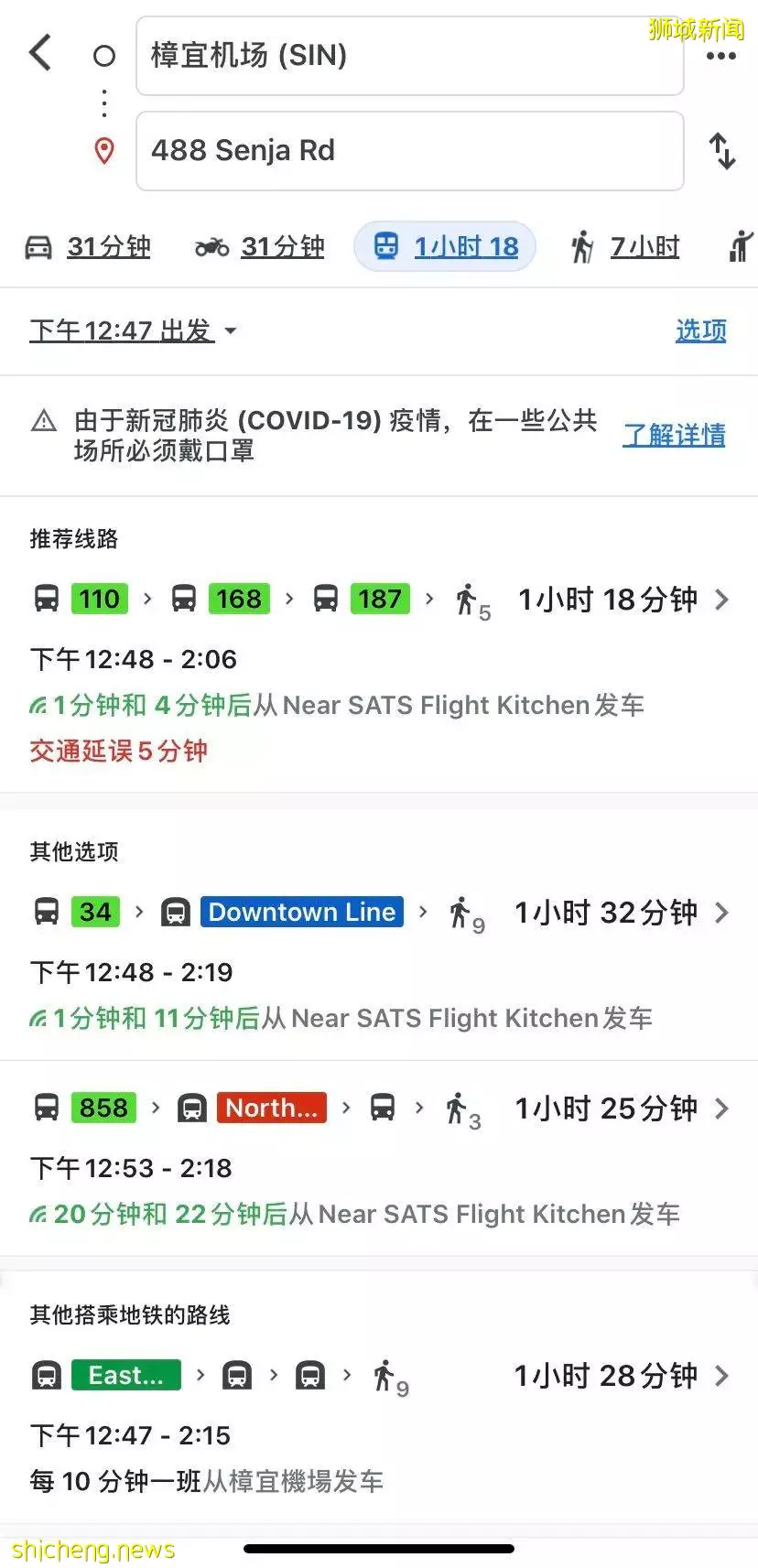Switch to motorcycle mode 31分钟

[260, 247]
